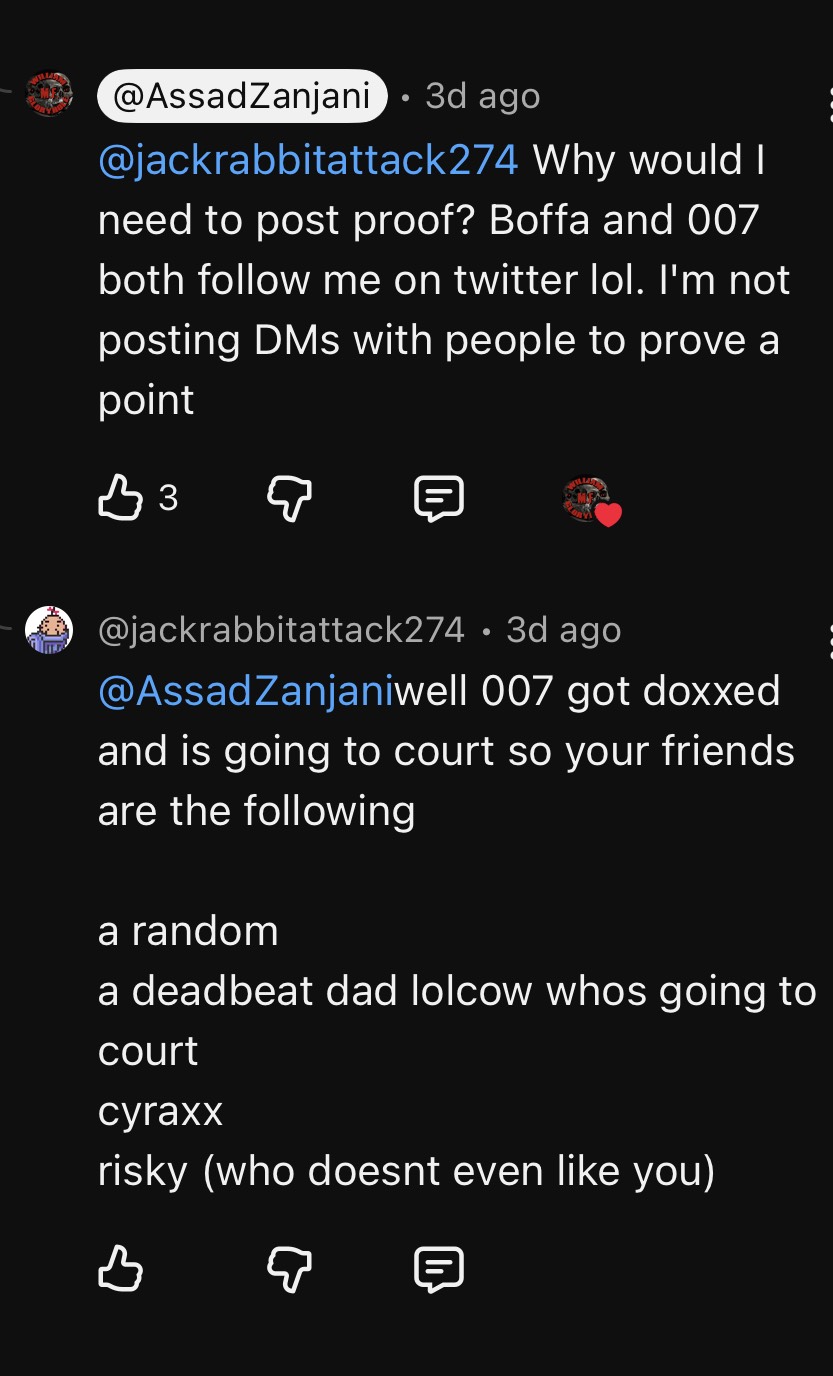Tap the @AssadZanjani mention in jackrabbit's reply
Screen dimensions: 833x1376
[246, 691]
